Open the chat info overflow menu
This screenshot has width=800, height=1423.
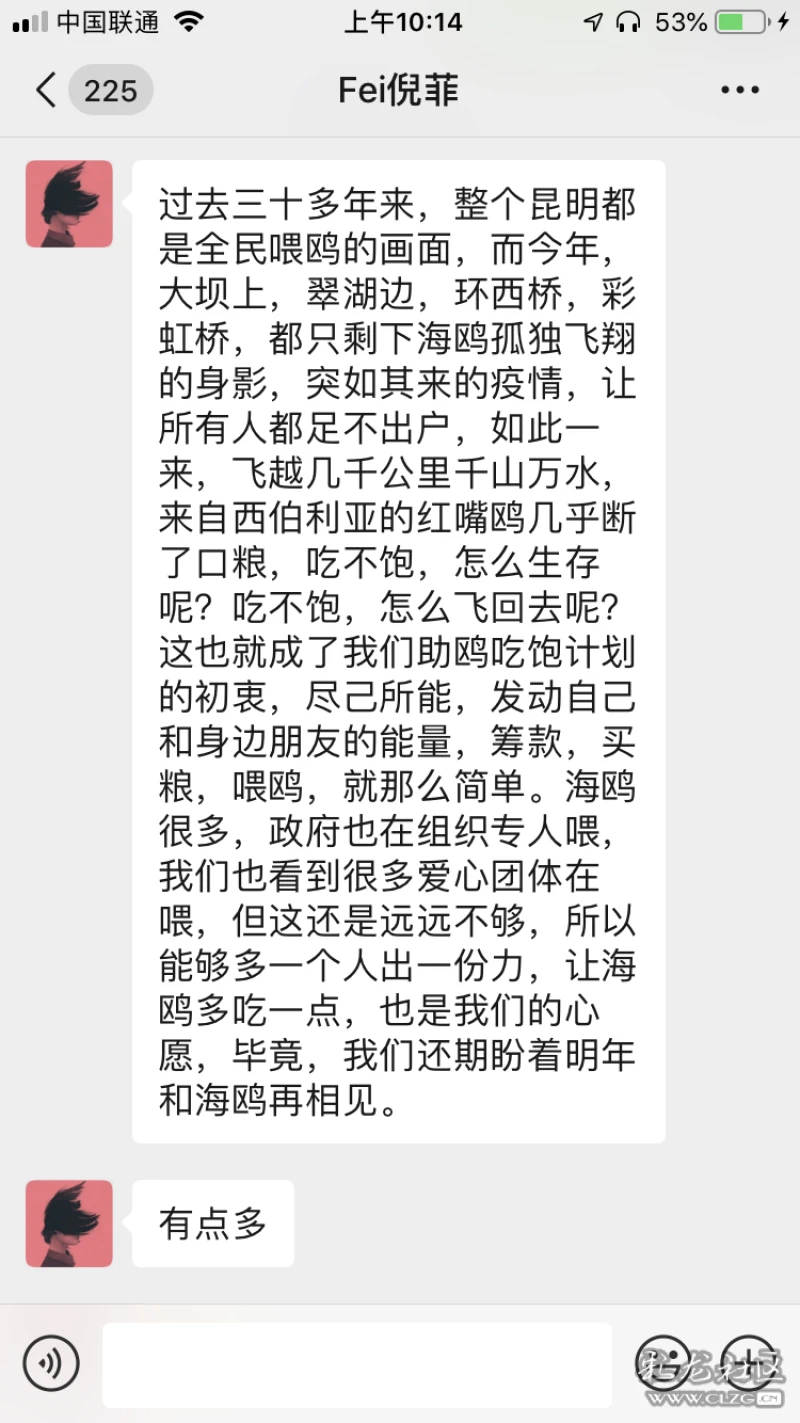(740, 91)
